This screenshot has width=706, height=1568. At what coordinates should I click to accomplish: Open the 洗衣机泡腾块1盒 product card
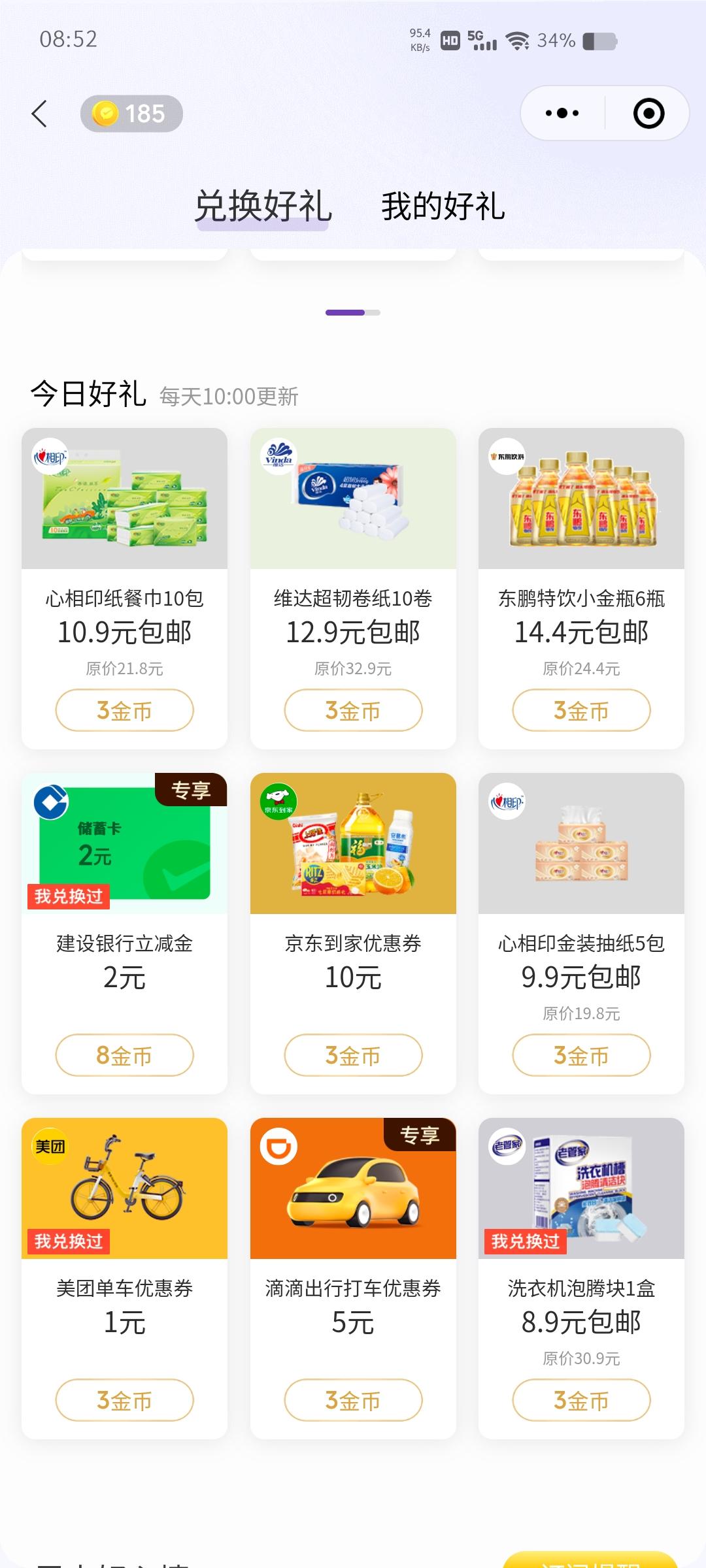pyautogui.click(x=581, y=1278)
